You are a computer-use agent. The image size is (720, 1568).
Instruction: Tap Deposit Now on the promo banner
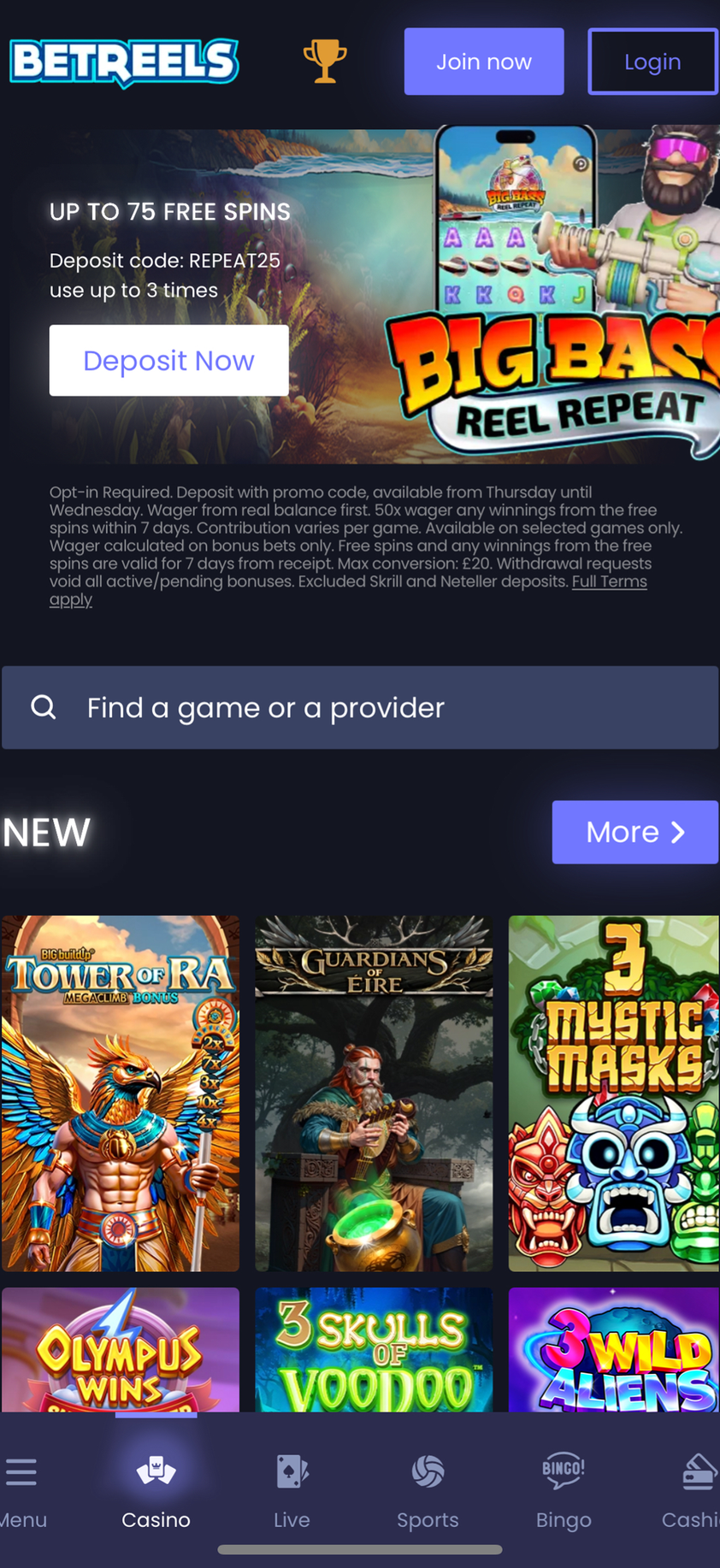(168, 360)
